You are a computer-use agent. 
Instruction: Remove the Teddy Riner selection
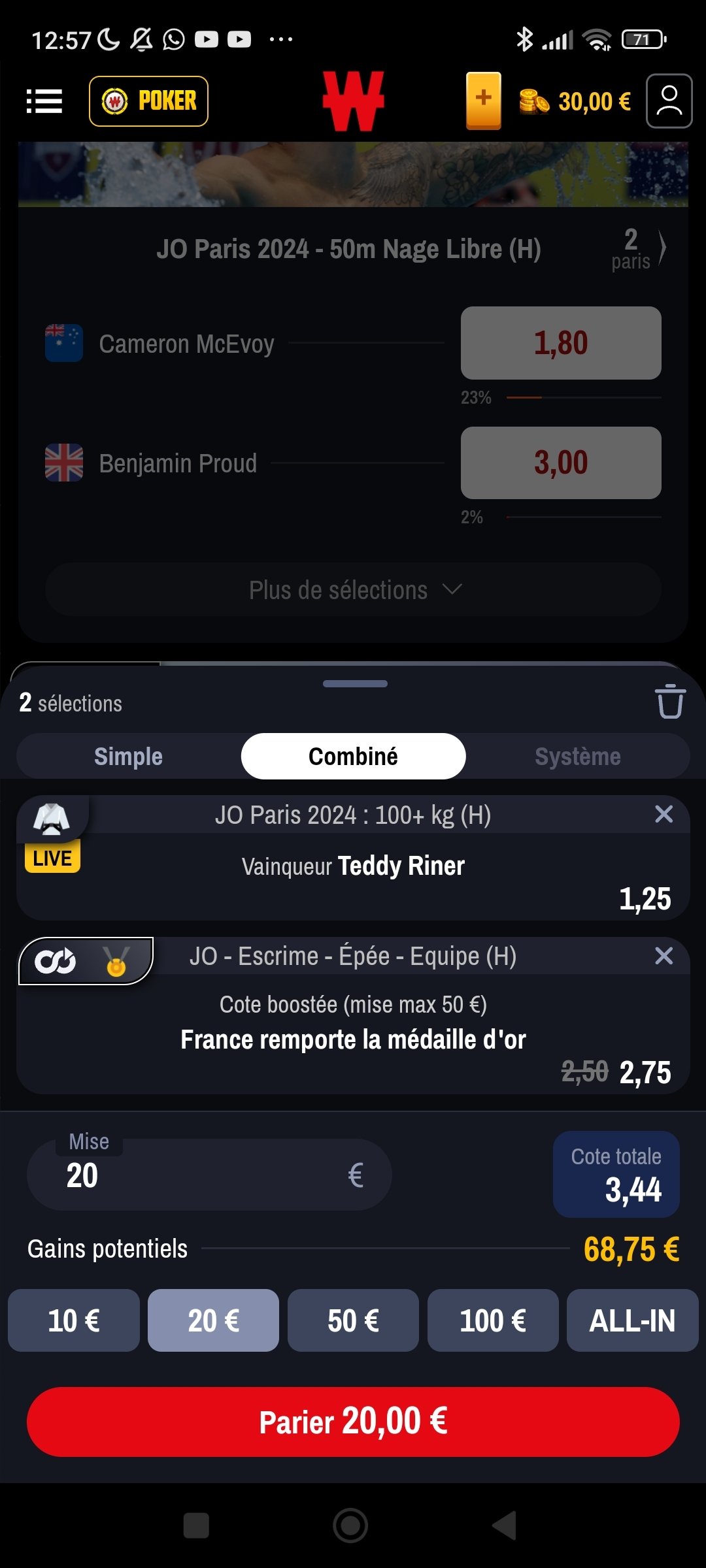(x=664, y=814)
